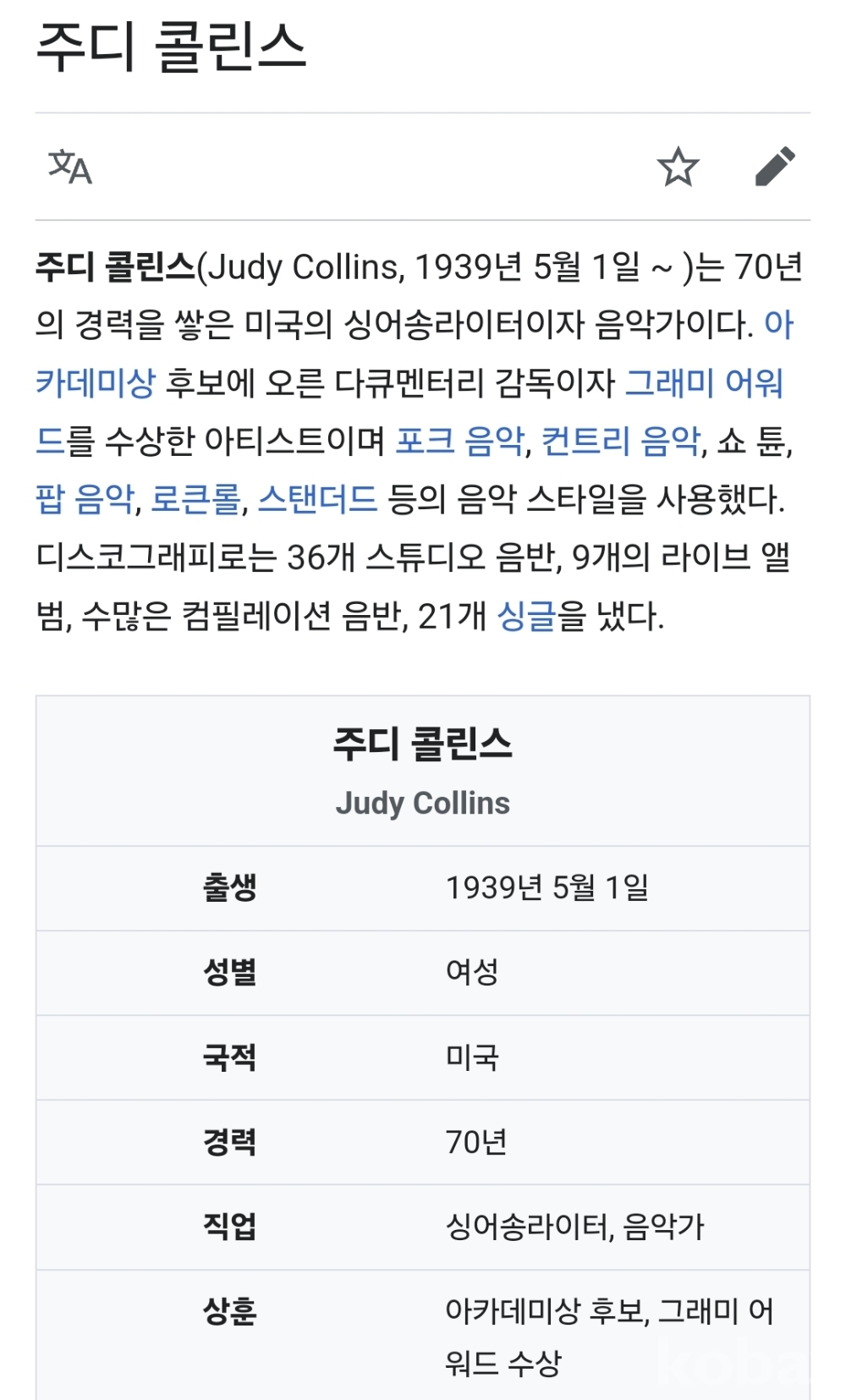
Task: Visit the 스탠더드 link
Action: click(317, 499)
